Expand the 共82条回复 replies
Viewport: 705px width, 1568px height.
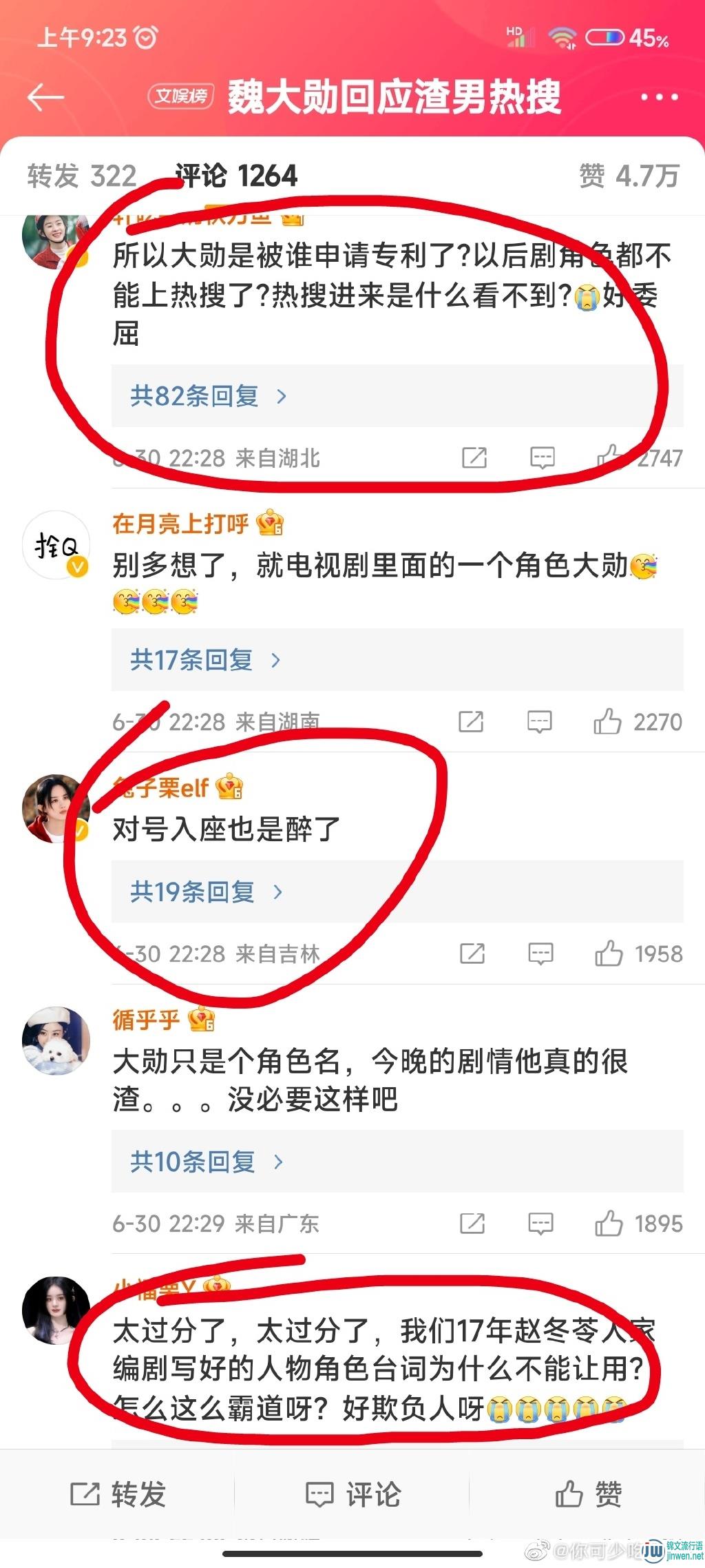208,396
